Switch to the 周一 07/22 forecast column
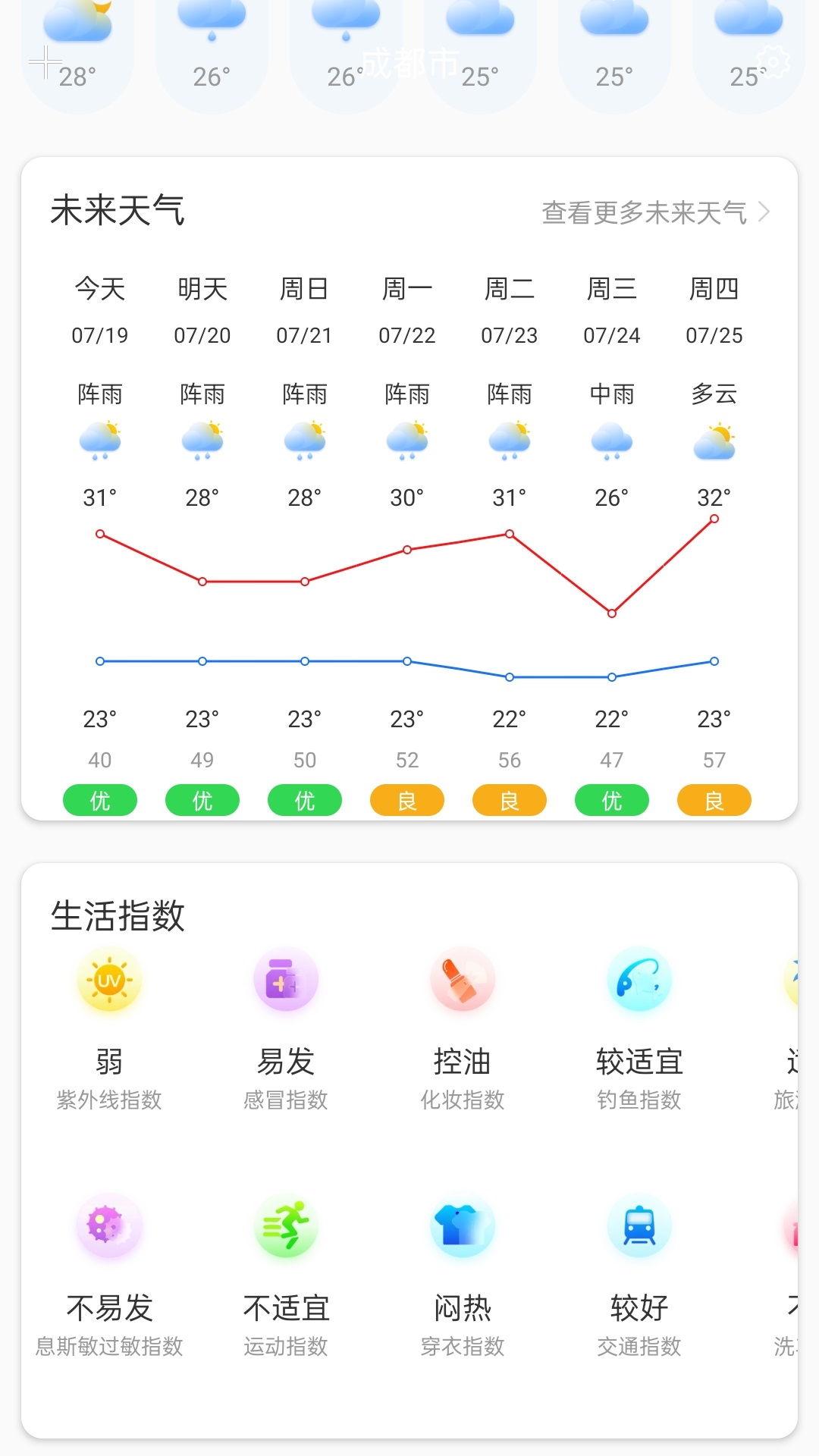819x1456 pixels. coord(406,311)
